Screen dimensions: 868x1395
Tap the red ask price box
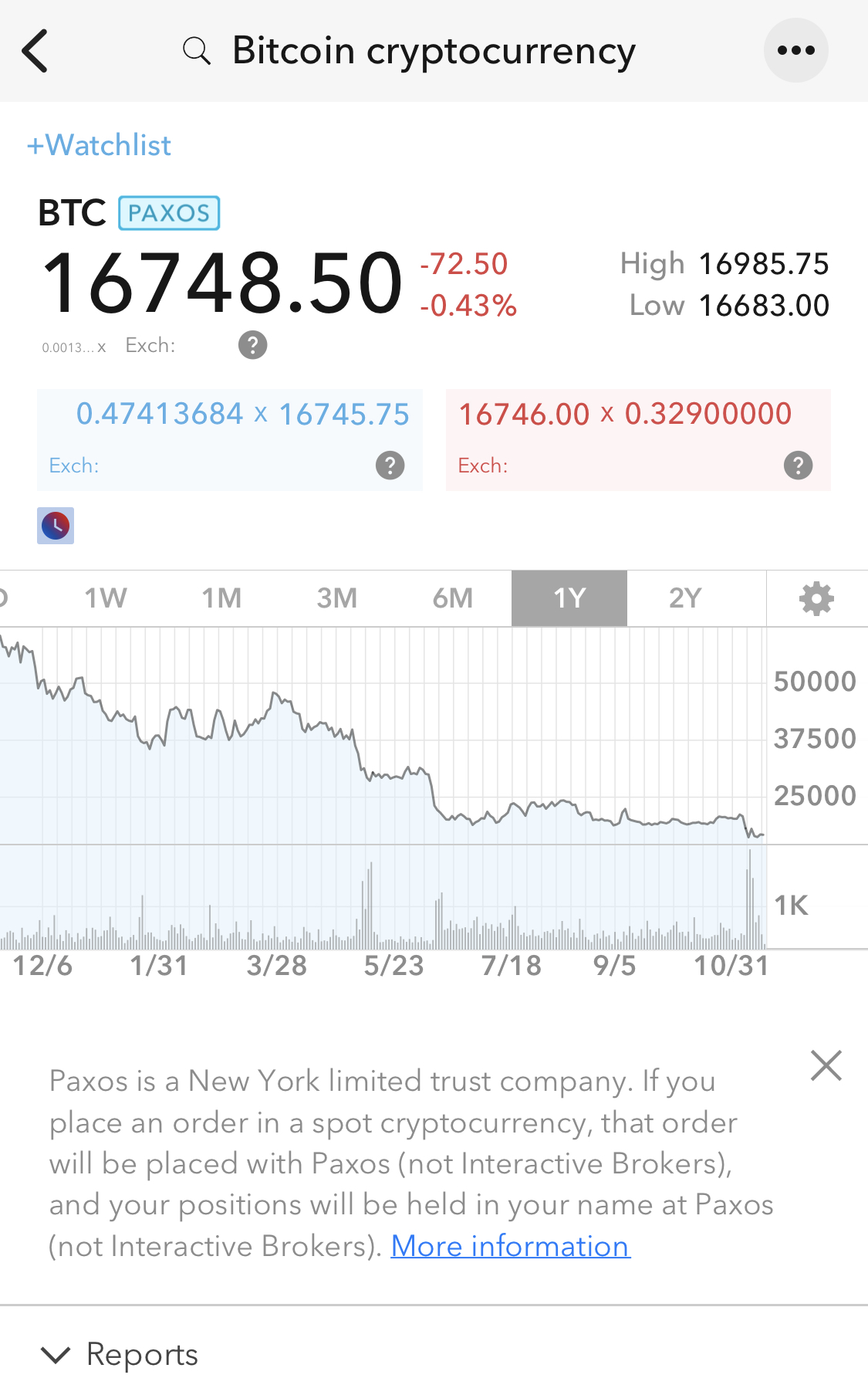click(638, 440)
